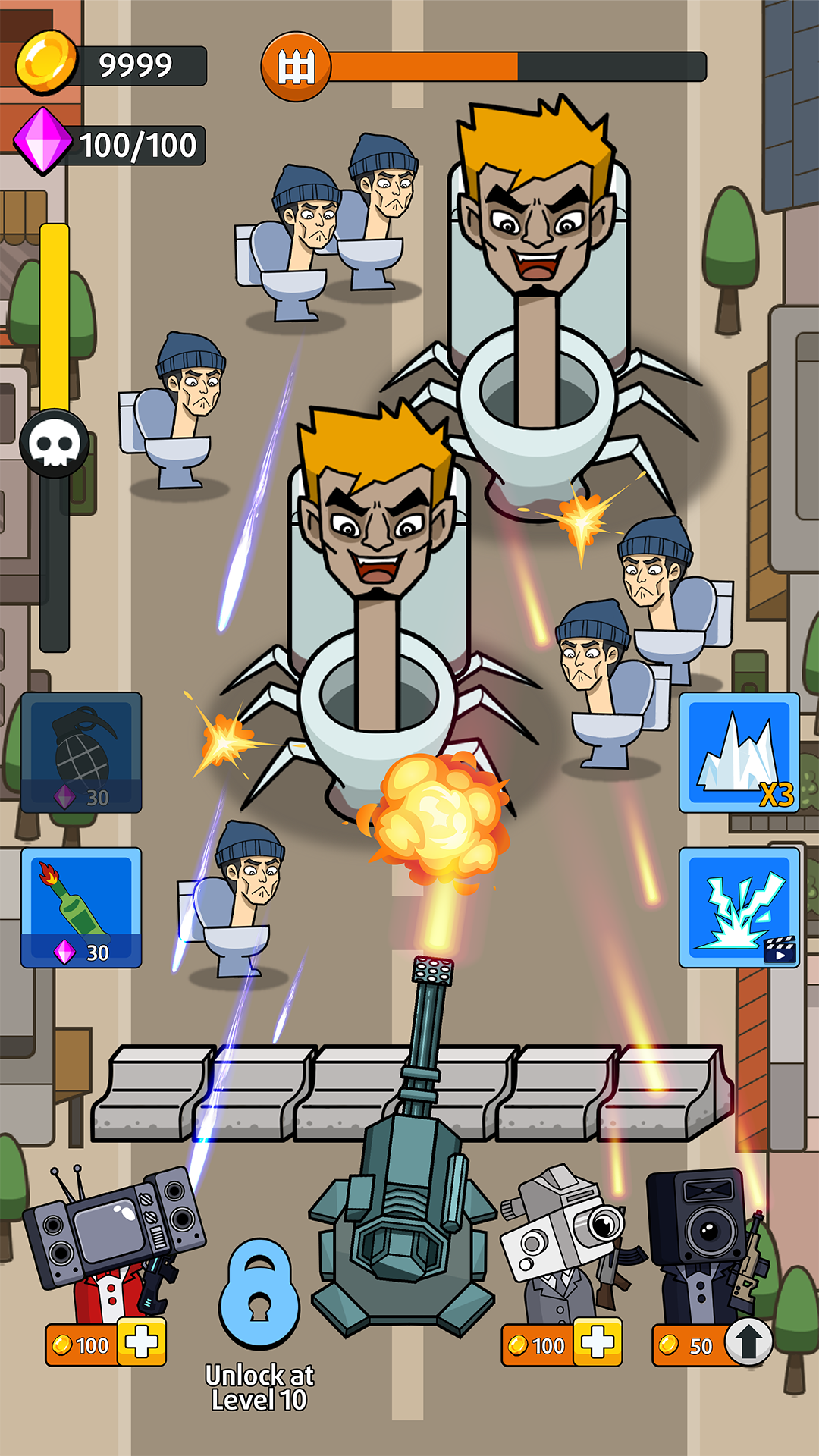Viewport: 819px width, 1456px height.
Task: Activate the grenade skill costing 30 gems
Action: pyautogui.click(x=81, y=752)
